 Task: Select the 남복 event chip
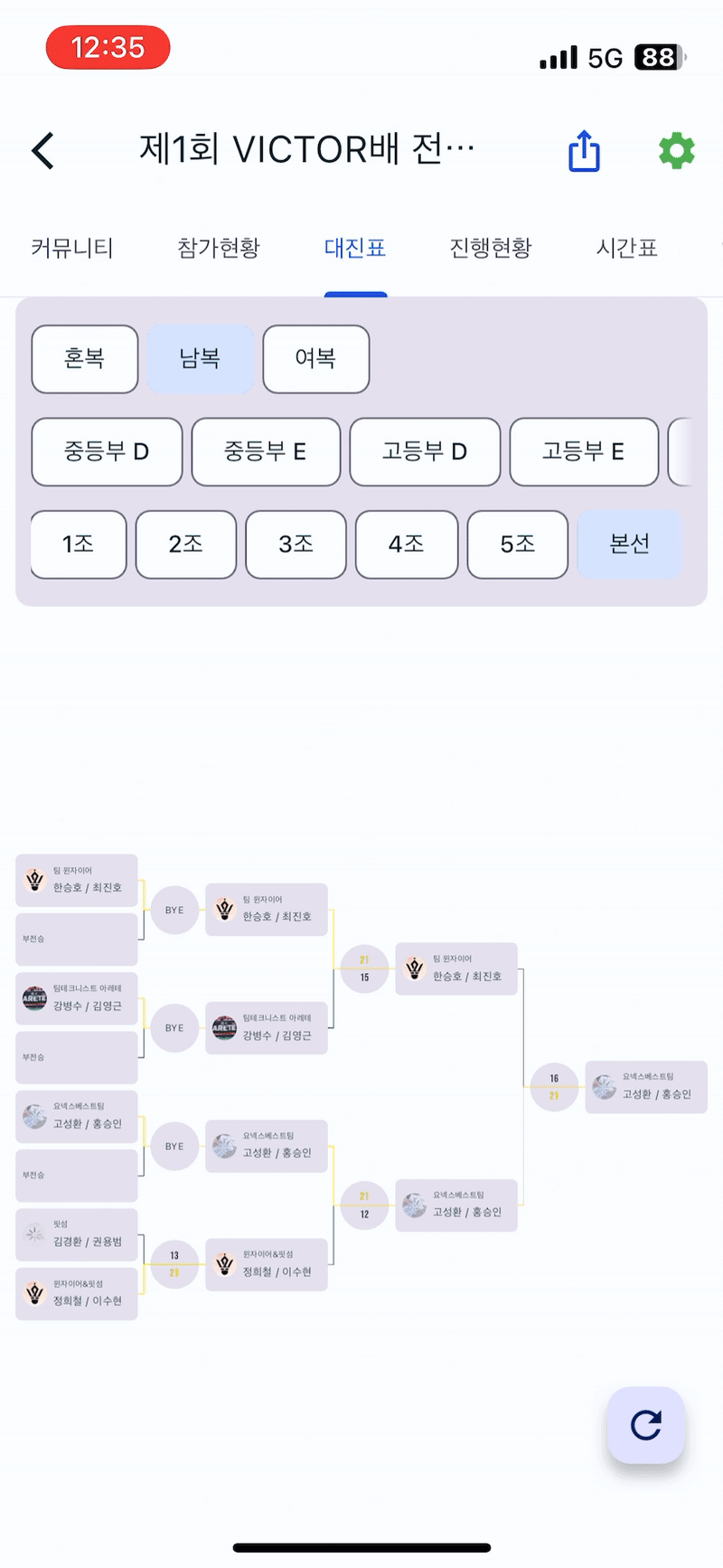pyautogui.click(x=201, y=359)
